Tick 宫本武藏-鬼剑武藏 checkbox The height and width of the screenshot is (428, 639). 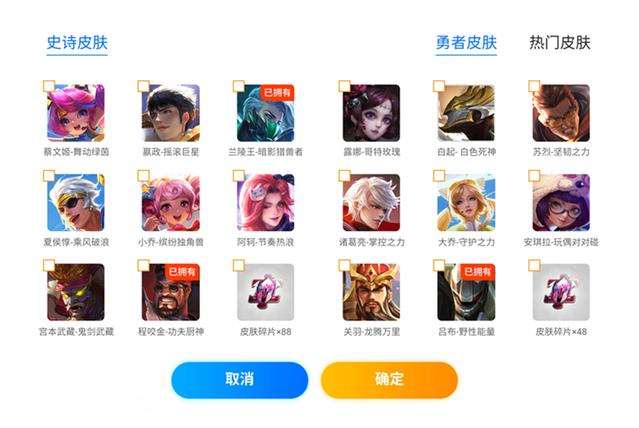tap(49, 266)
